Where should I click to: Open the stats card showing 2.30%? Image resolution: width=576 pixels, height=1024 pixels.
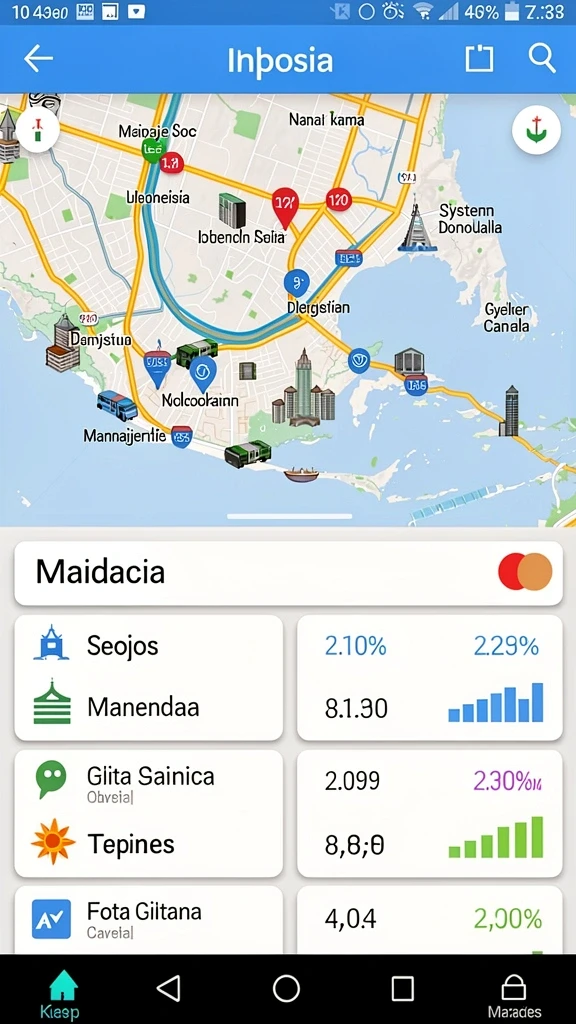click(430, 813)
